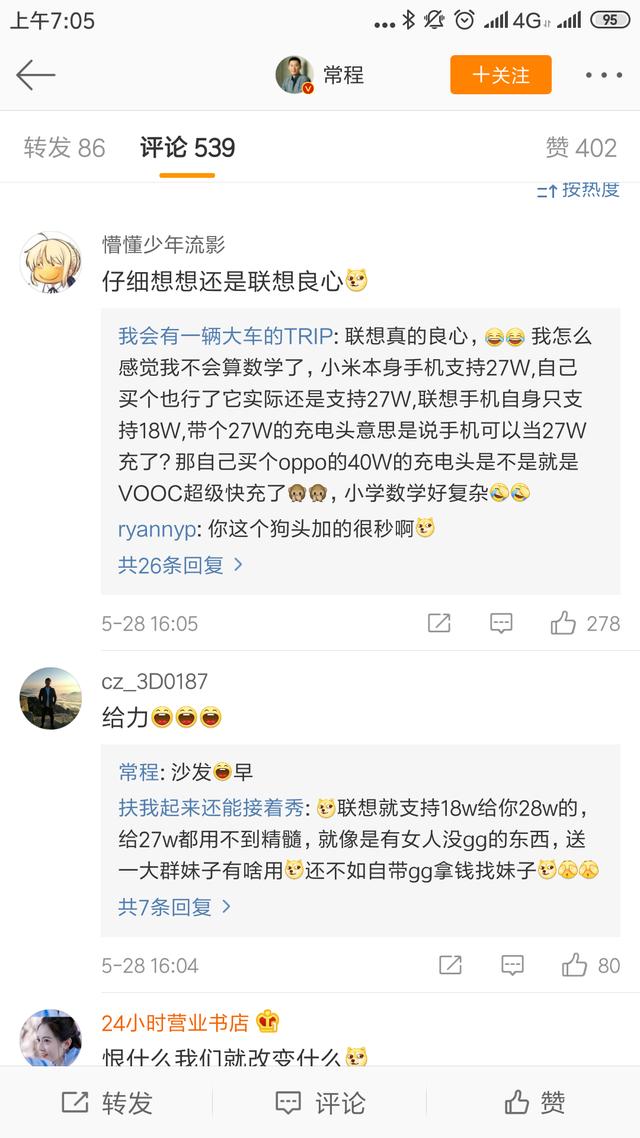The image size is (640, 1138).
Task: Switch to the 转发 86 tab
Action: point(64,148)
